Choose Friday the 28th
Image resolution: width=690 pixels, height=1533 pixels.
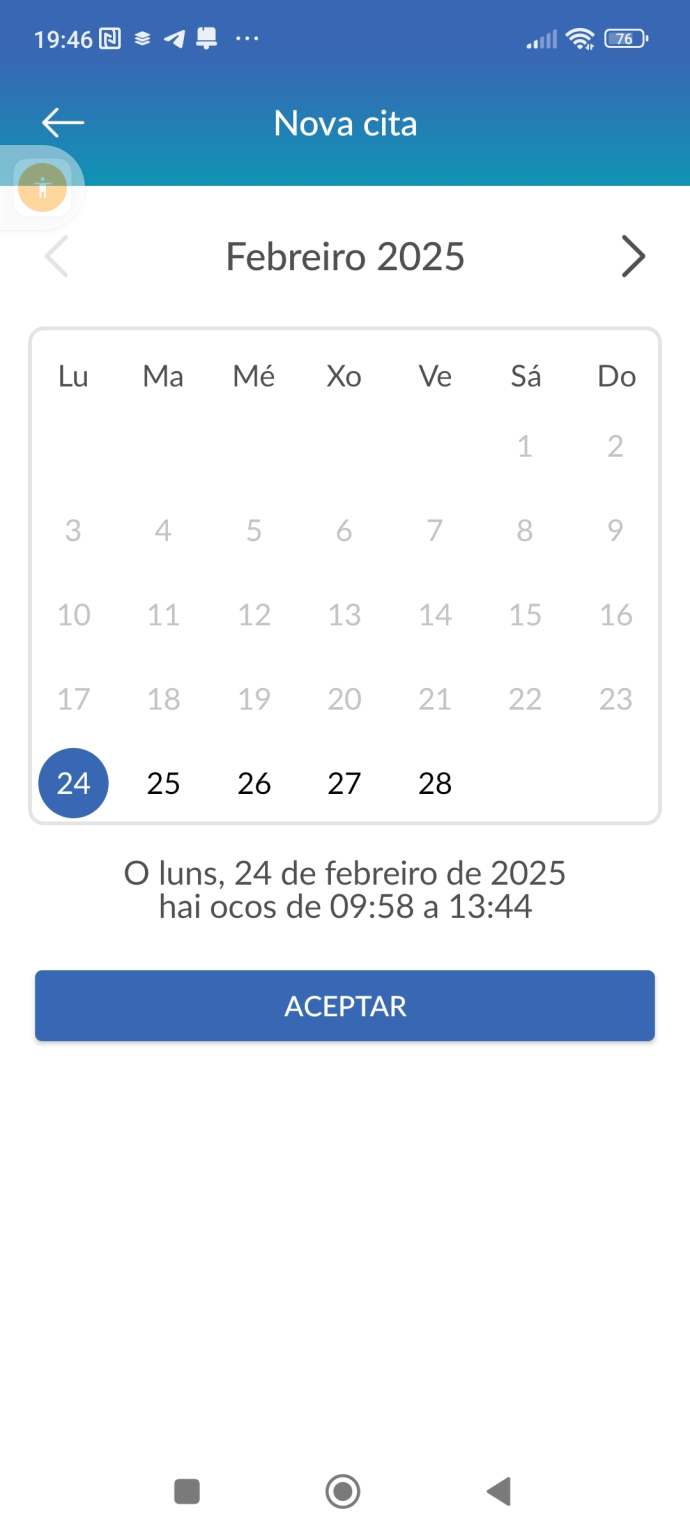coord(435,783)
